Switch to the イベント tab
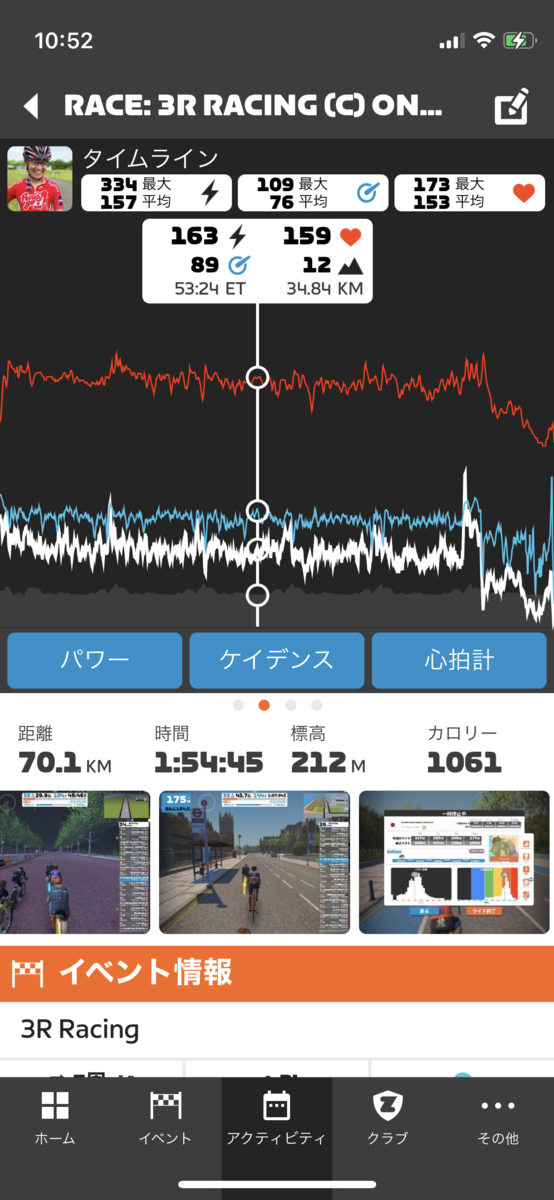The height and width of the screenshot is (1200, 554). (x=165, y=1119)
